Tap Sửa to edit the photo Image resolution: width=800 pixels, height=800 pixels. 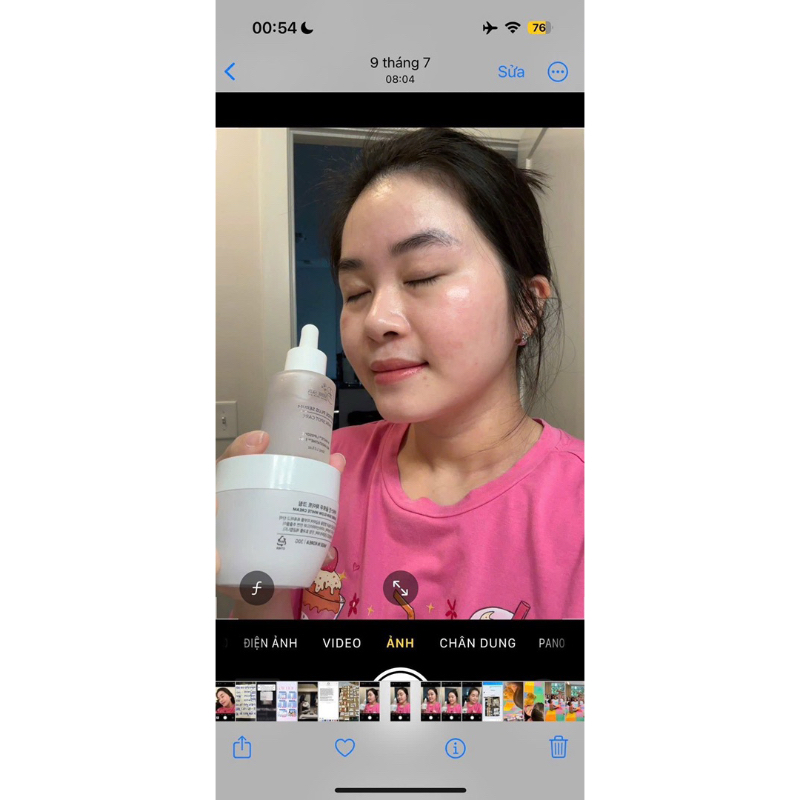[x=511, y=71]
